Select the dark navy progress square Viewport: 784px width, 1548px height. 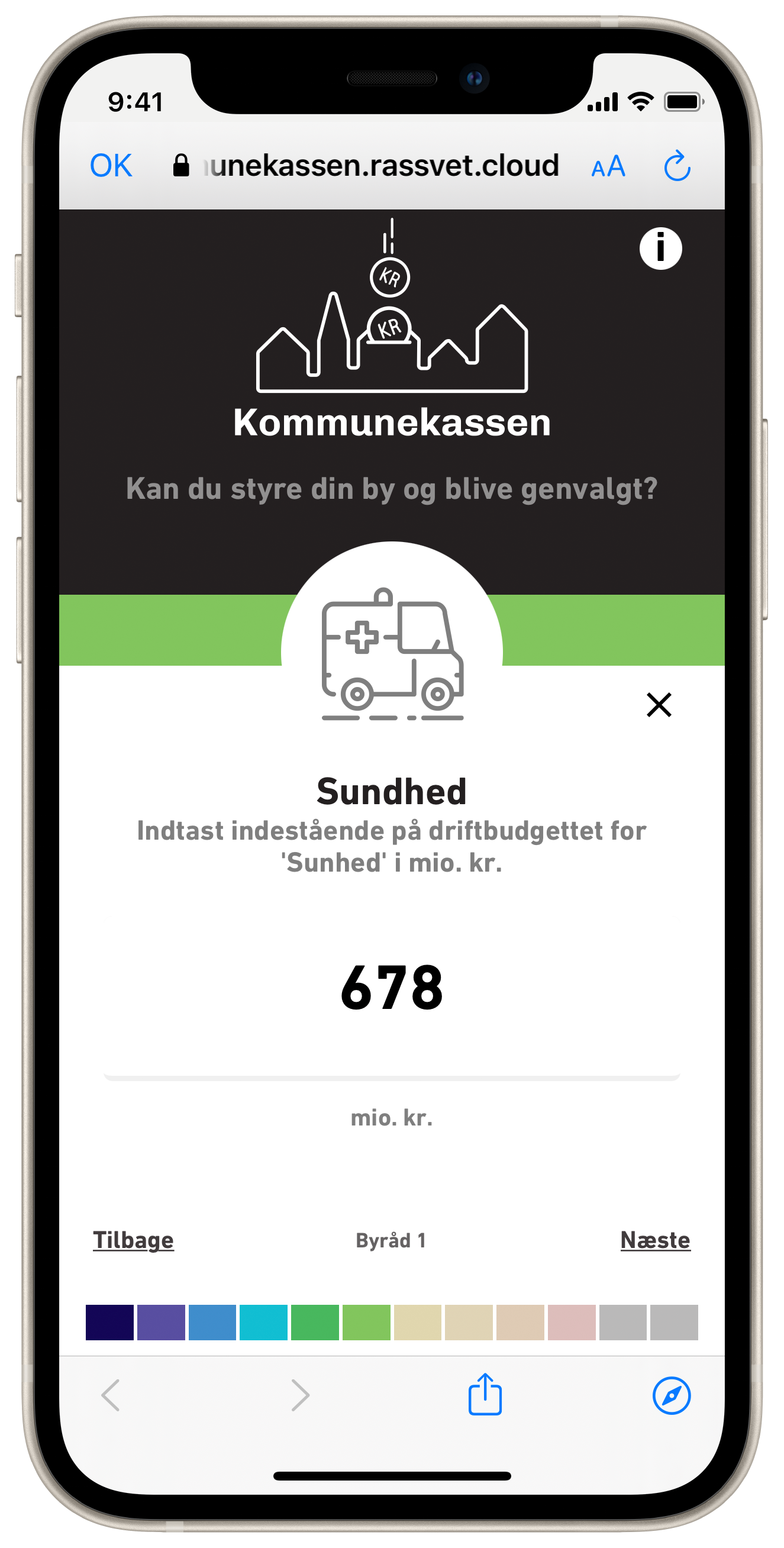[x=110, y=1322]
